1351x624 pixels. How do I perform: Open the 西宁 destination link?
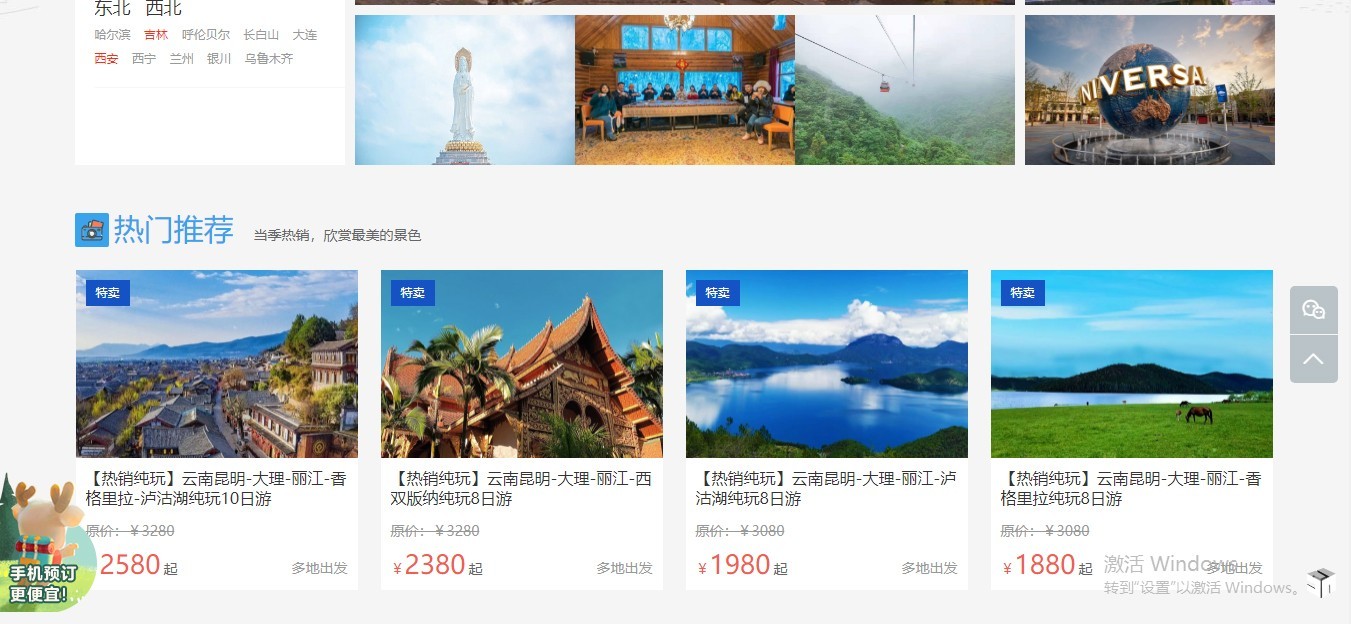point(144,59)
